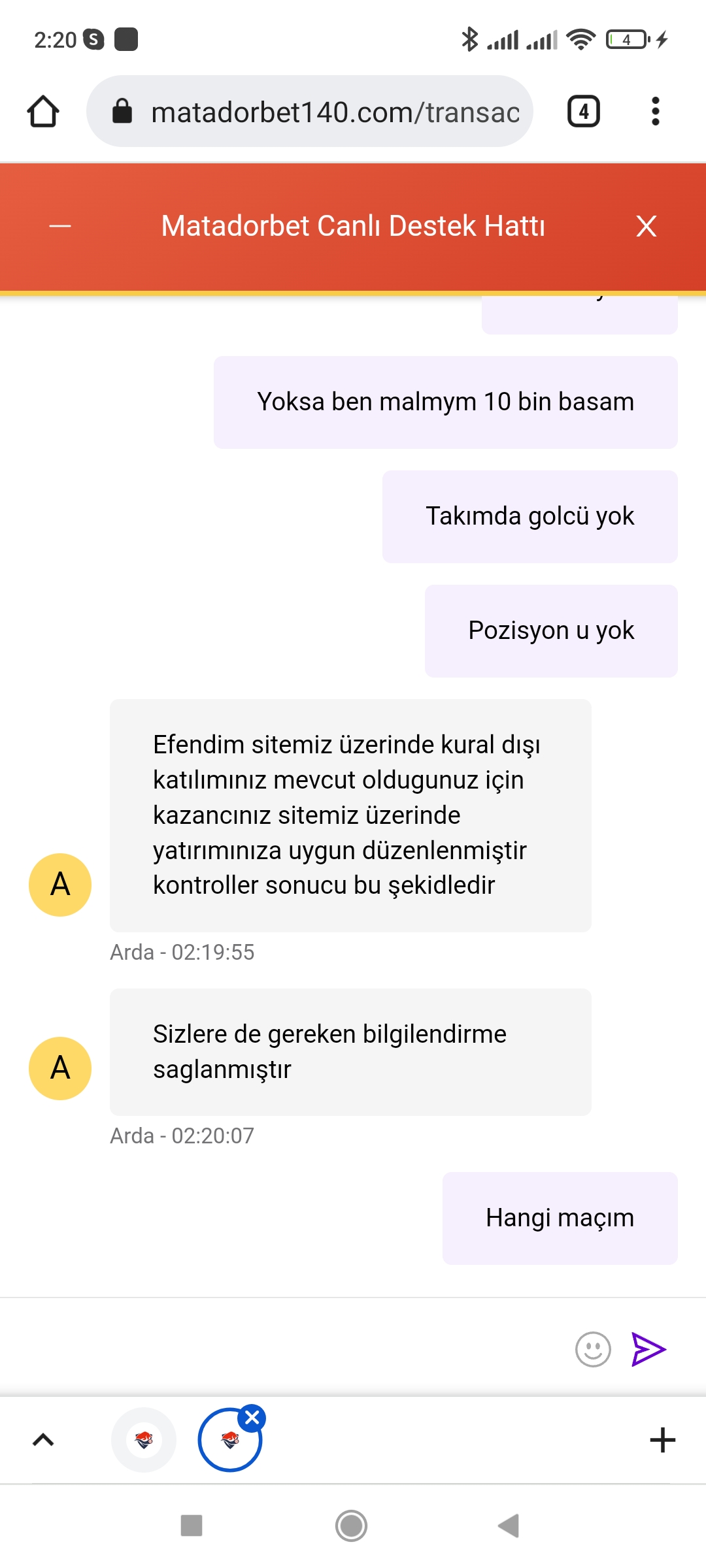This screenshot has width=706, height=1568.
Task: Tap the matadorbet140.com address bar
Action: coord(310,112)
